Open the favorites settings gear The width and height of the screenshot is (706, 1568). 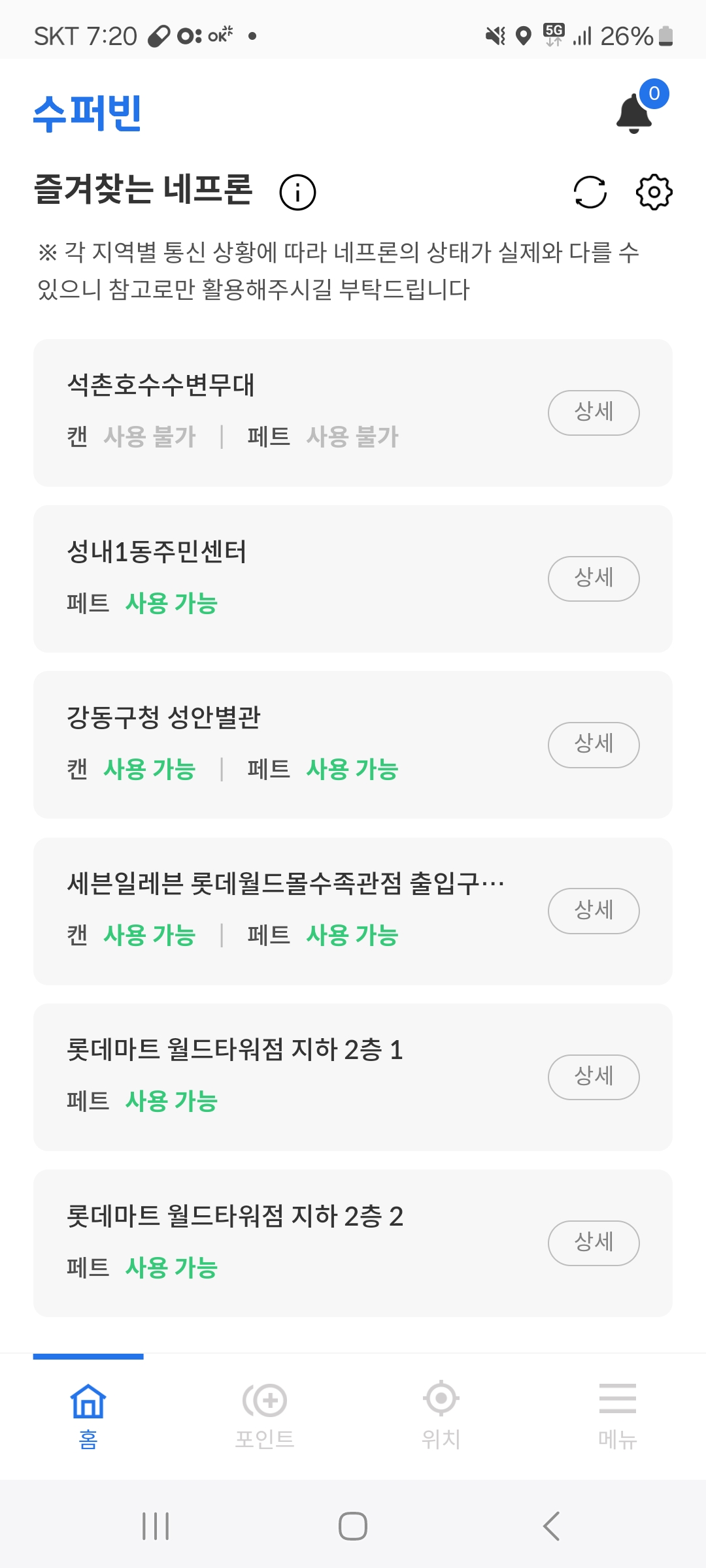tap(654, 192)
